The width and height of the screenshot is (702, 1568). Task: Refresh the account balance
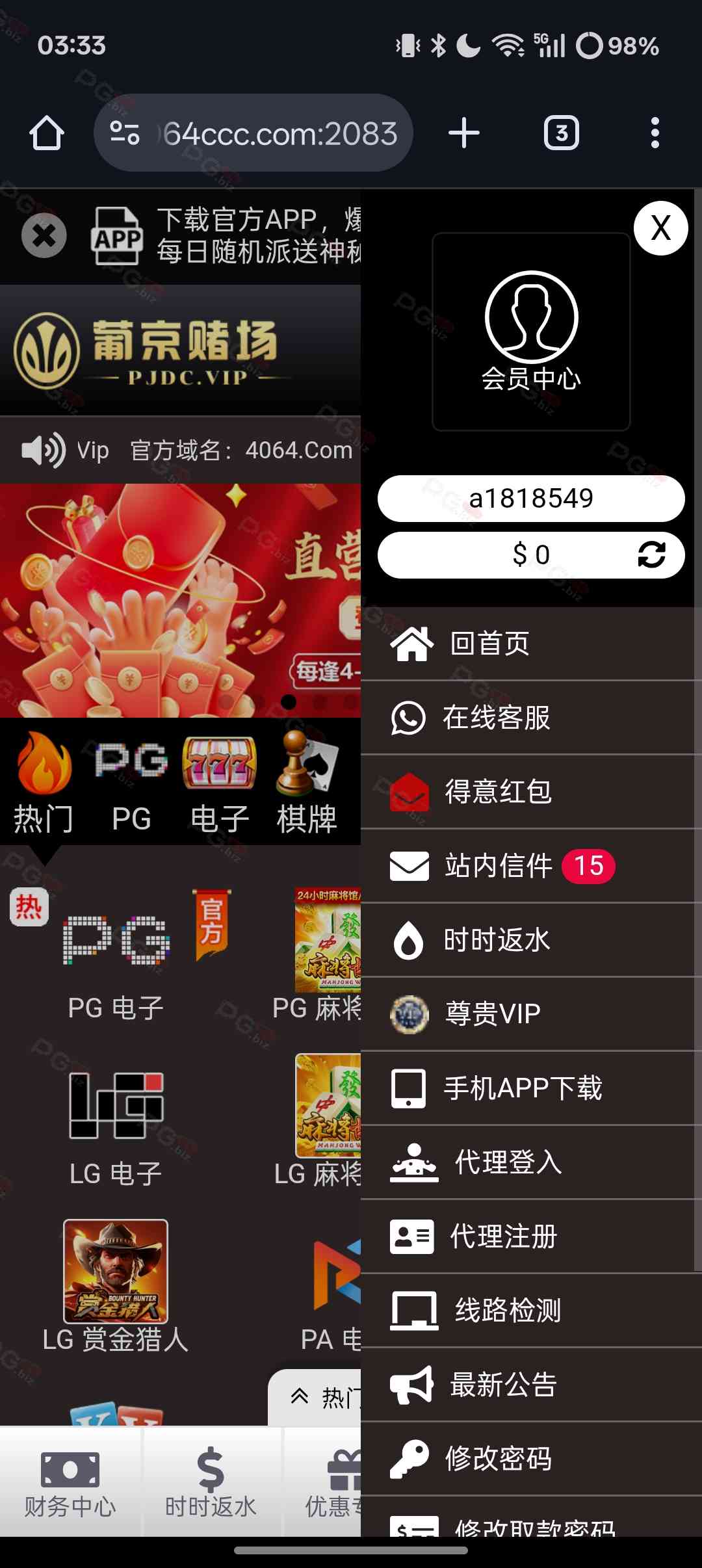[651, 555]
